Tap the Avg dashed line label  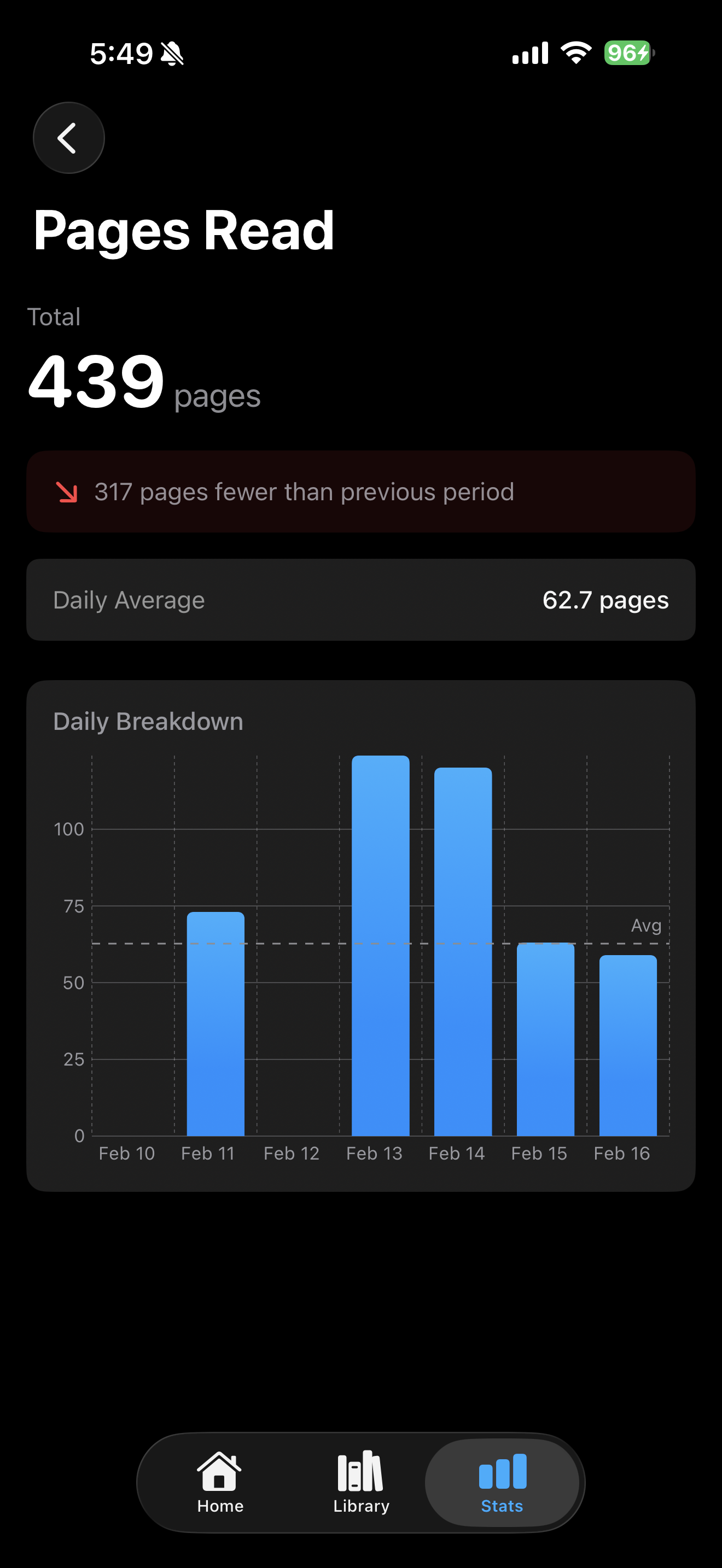click(647, 926)
